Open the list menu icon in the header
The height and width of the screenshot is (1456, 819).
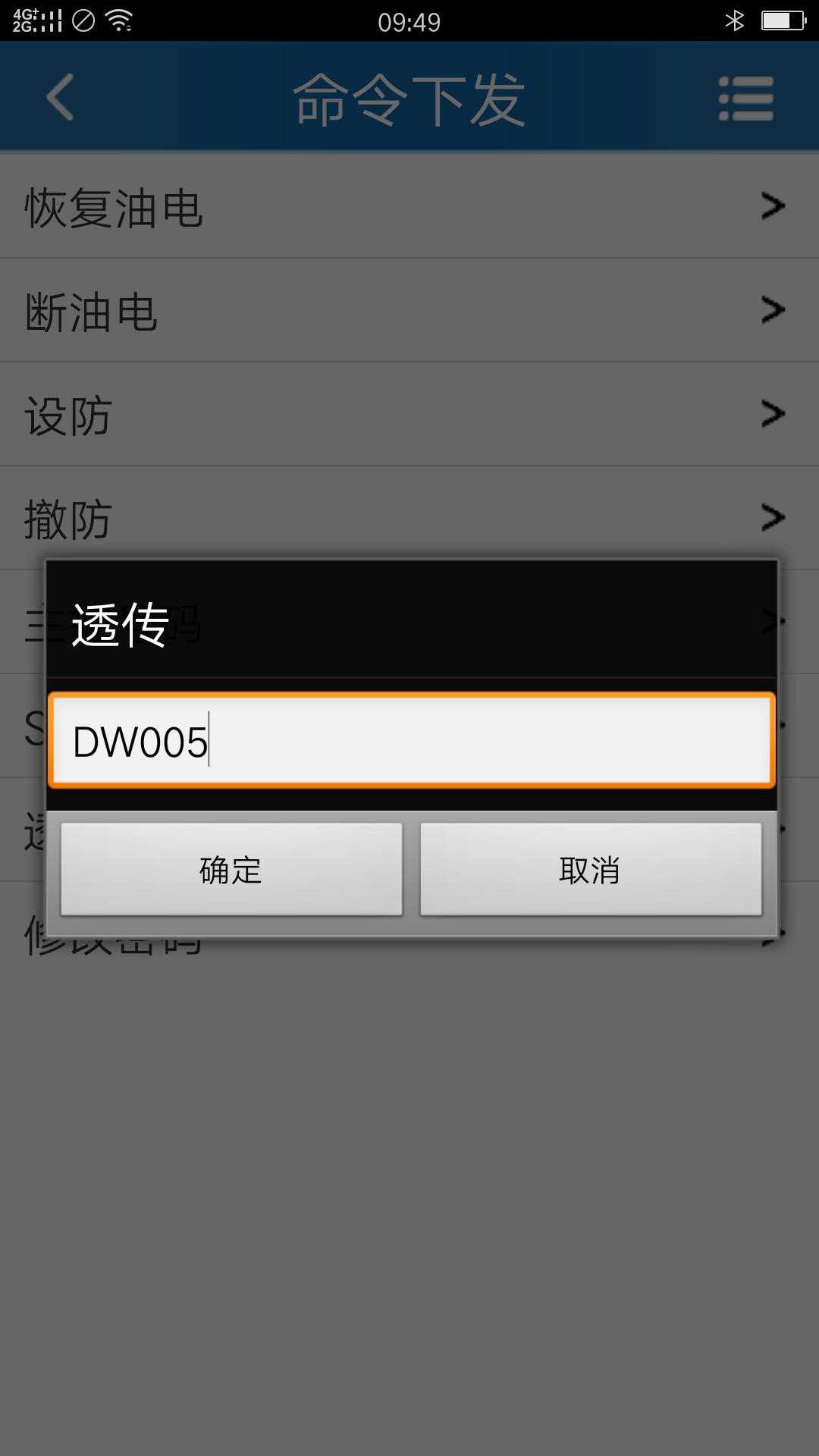click(745, 99)
